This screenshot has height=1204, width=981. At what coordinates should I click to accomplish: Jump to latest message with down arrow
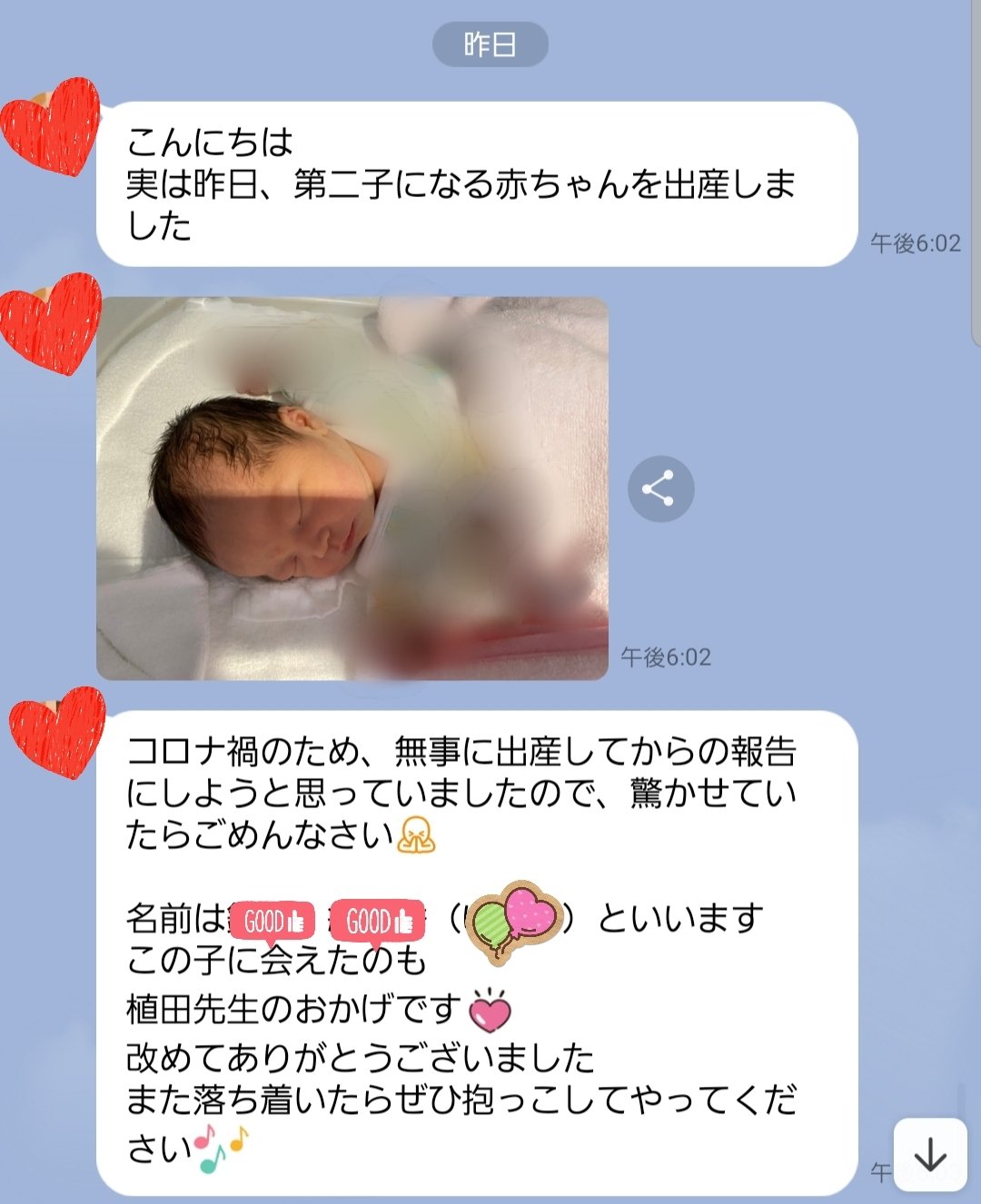pyautogui.click(x=929, y=1155)
